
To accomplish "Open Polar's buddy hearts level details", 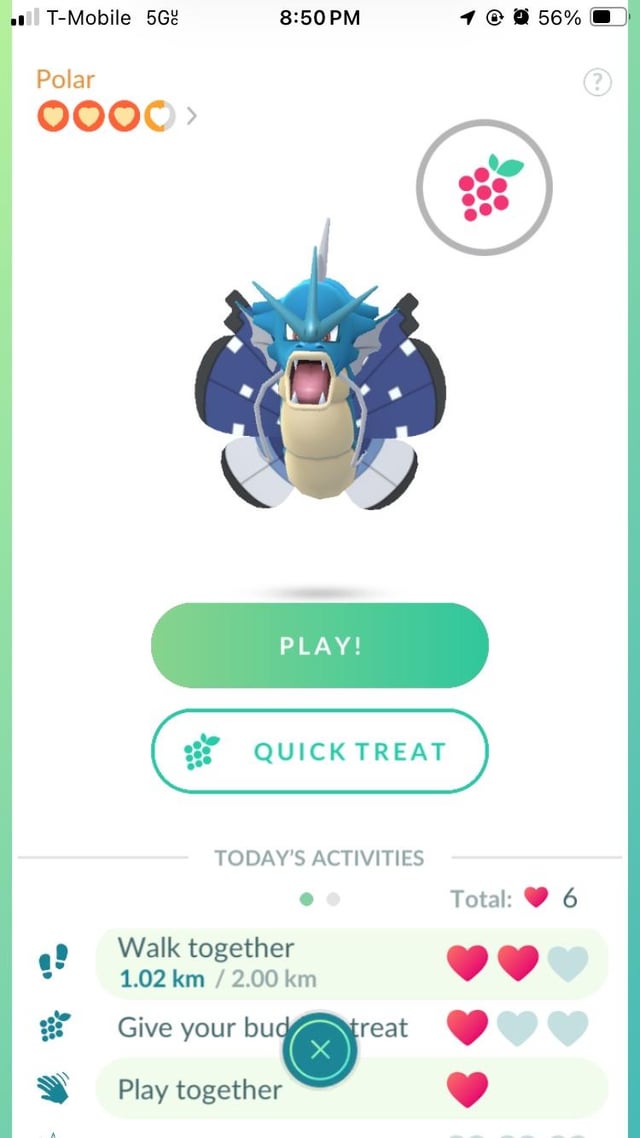I will (x=116, y=116).
